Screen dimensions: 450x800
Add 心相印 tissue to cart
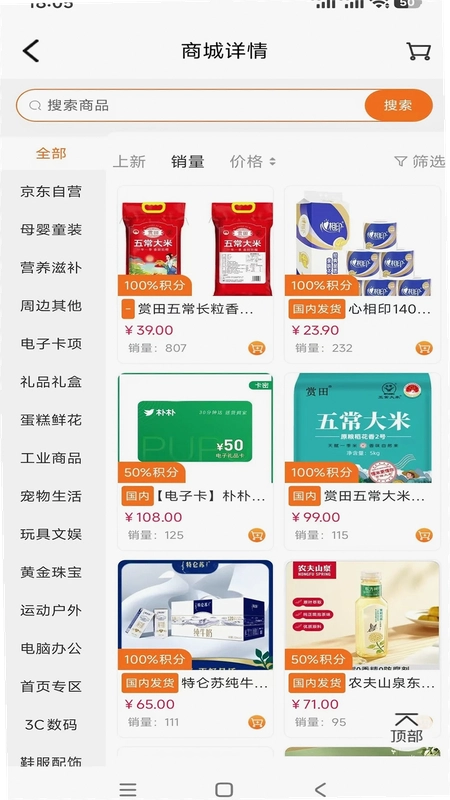click(423, 348)
